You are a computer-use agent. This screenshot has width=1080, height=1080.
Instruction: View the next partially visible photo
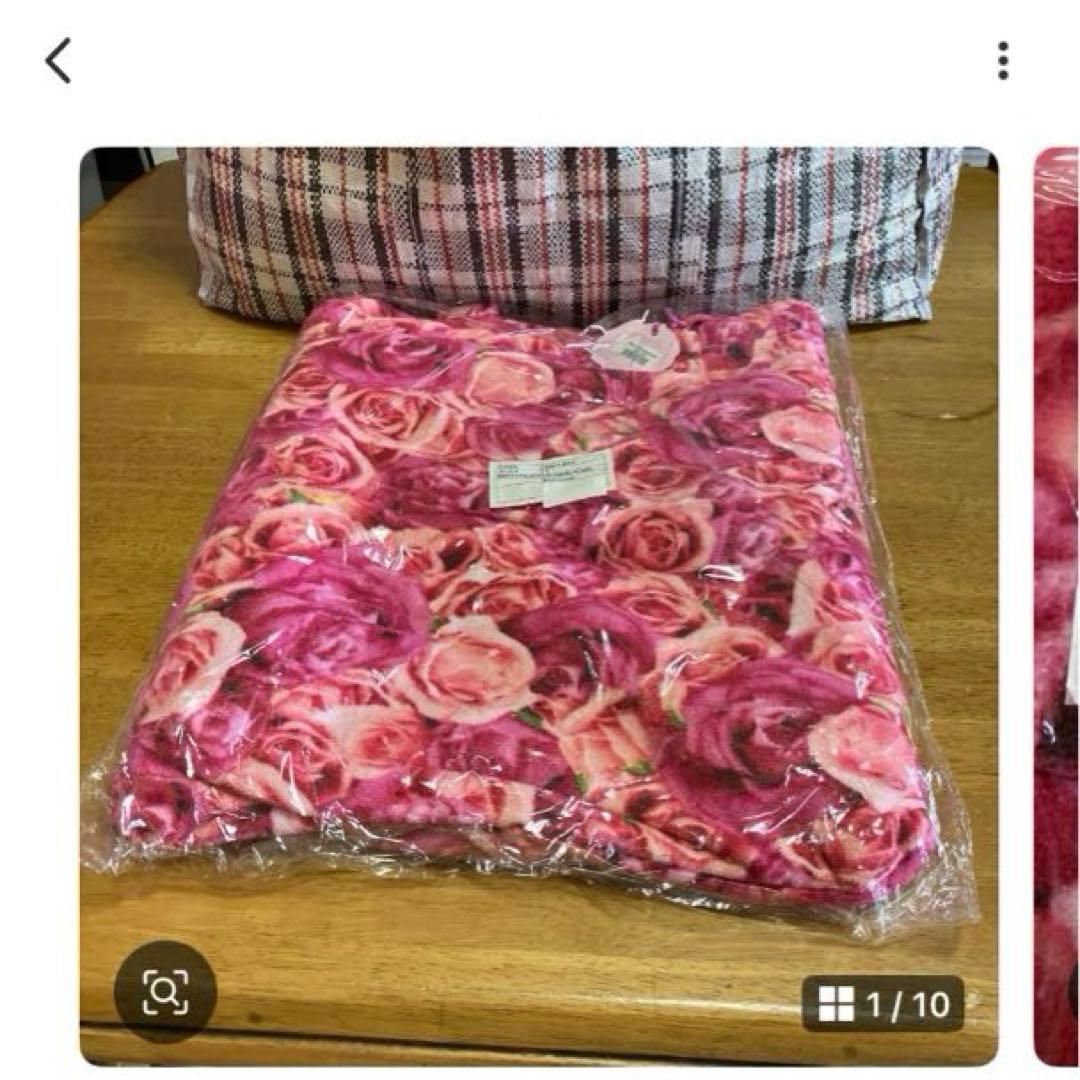coord(1056,600)
